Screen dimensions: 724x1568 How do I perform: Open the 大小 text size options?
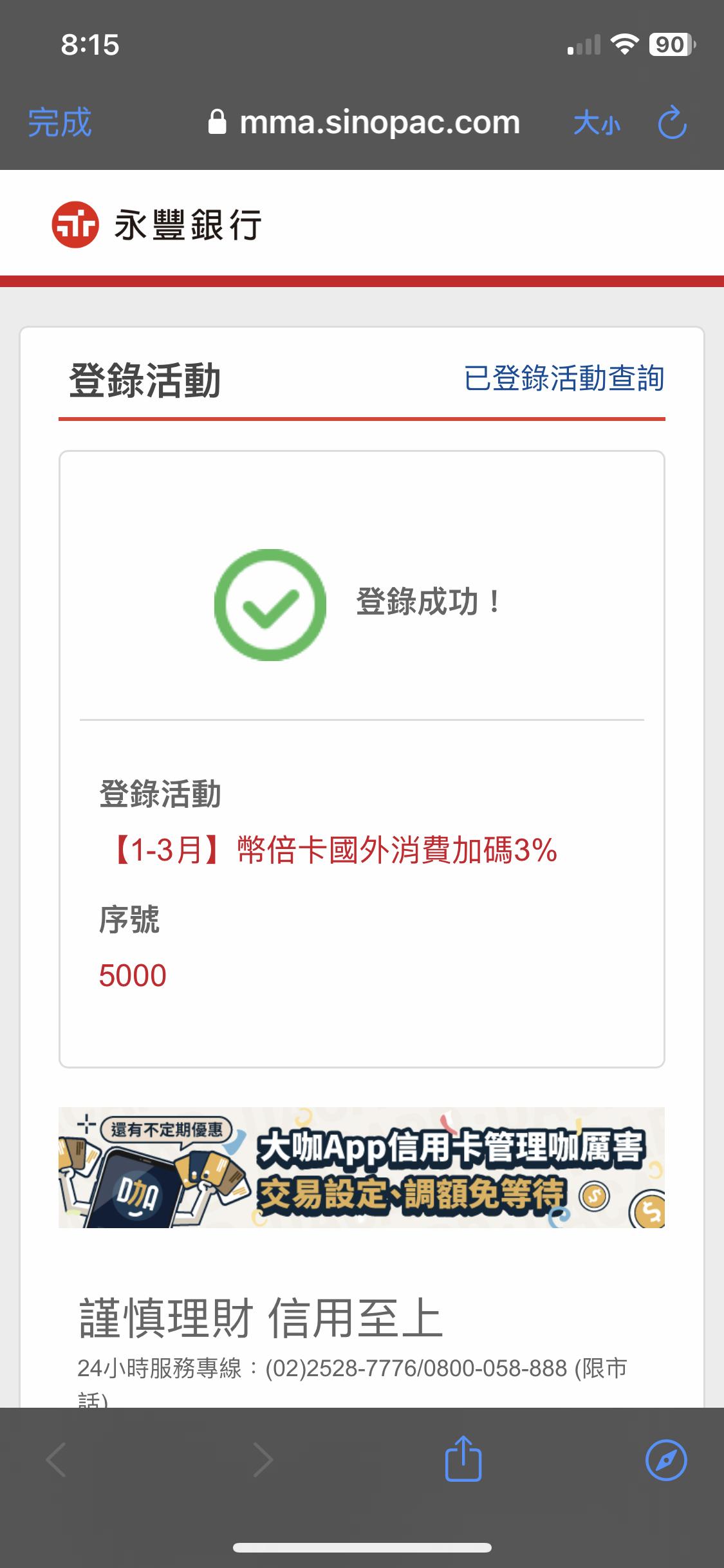pyautogui.click(x=597, y=122)
